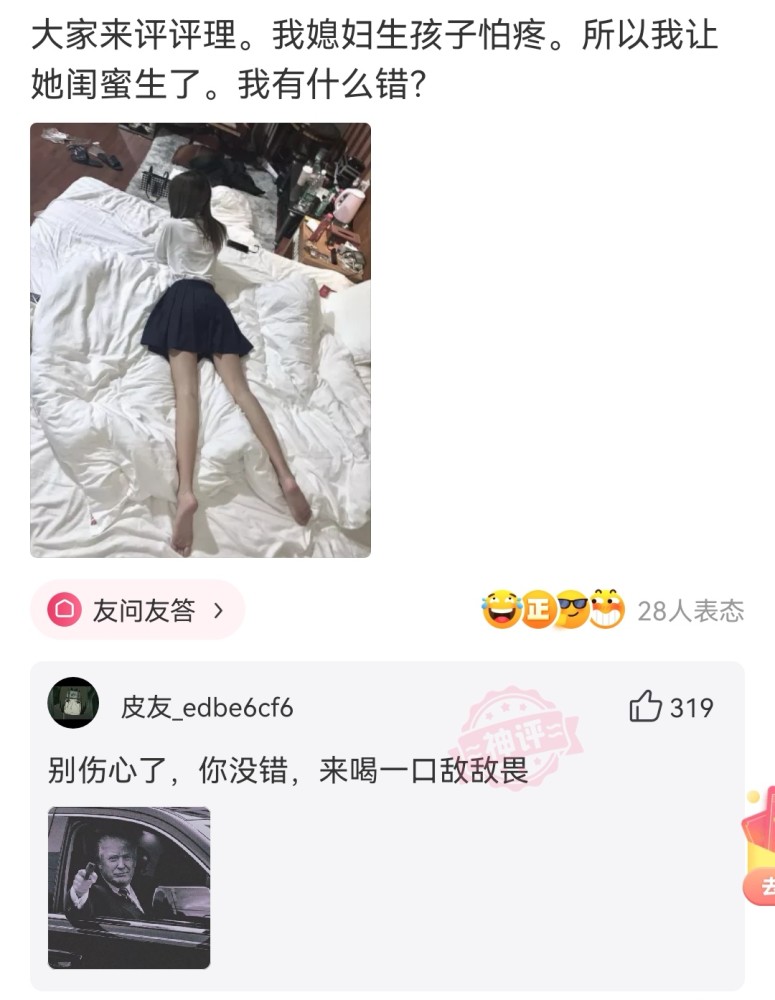Open 皮友_edbe6cf6's profile avatar
Viewport: 775px width, 1000px height.
pos(73,704)
